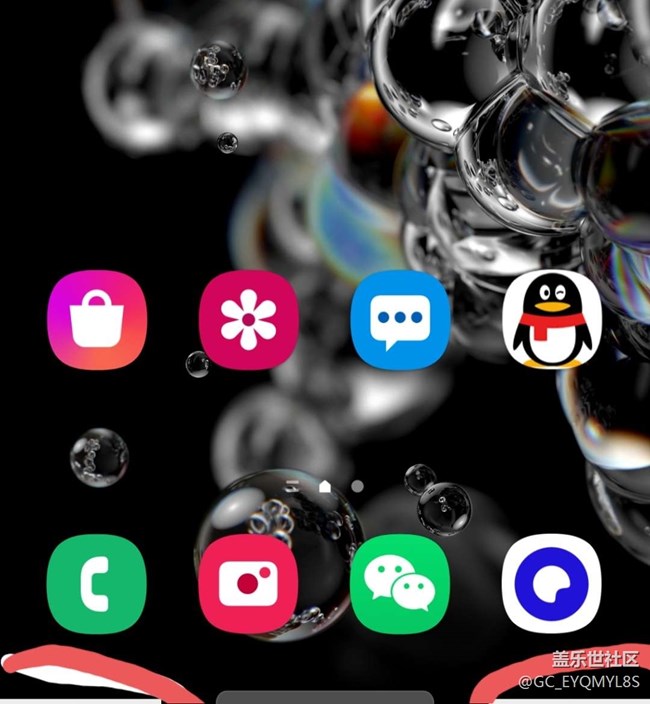Tap the home page indicator
650x704 pixels.
(325, 485)
